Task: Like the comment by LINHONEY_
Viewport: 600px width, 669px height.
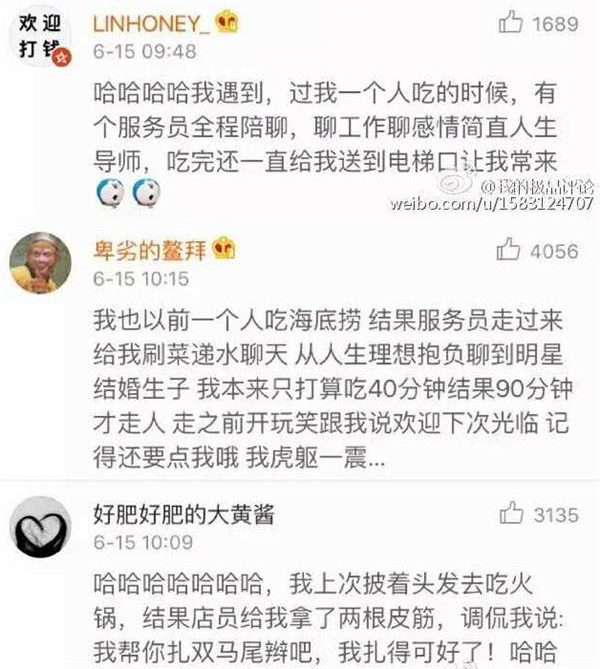Action: coord(511,24)
